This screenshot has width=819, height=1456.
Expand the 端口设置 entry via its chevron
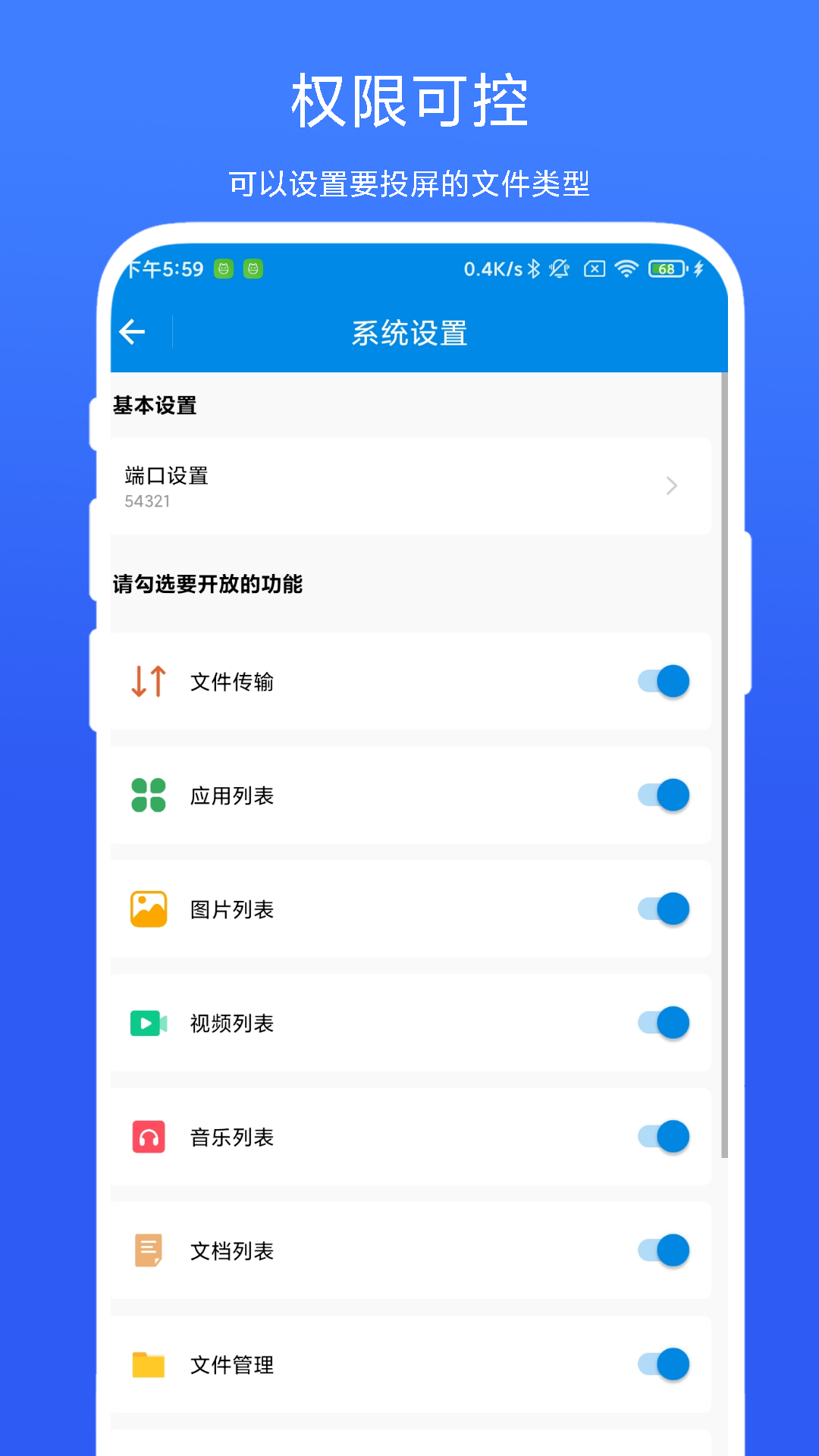pos(670,486)
